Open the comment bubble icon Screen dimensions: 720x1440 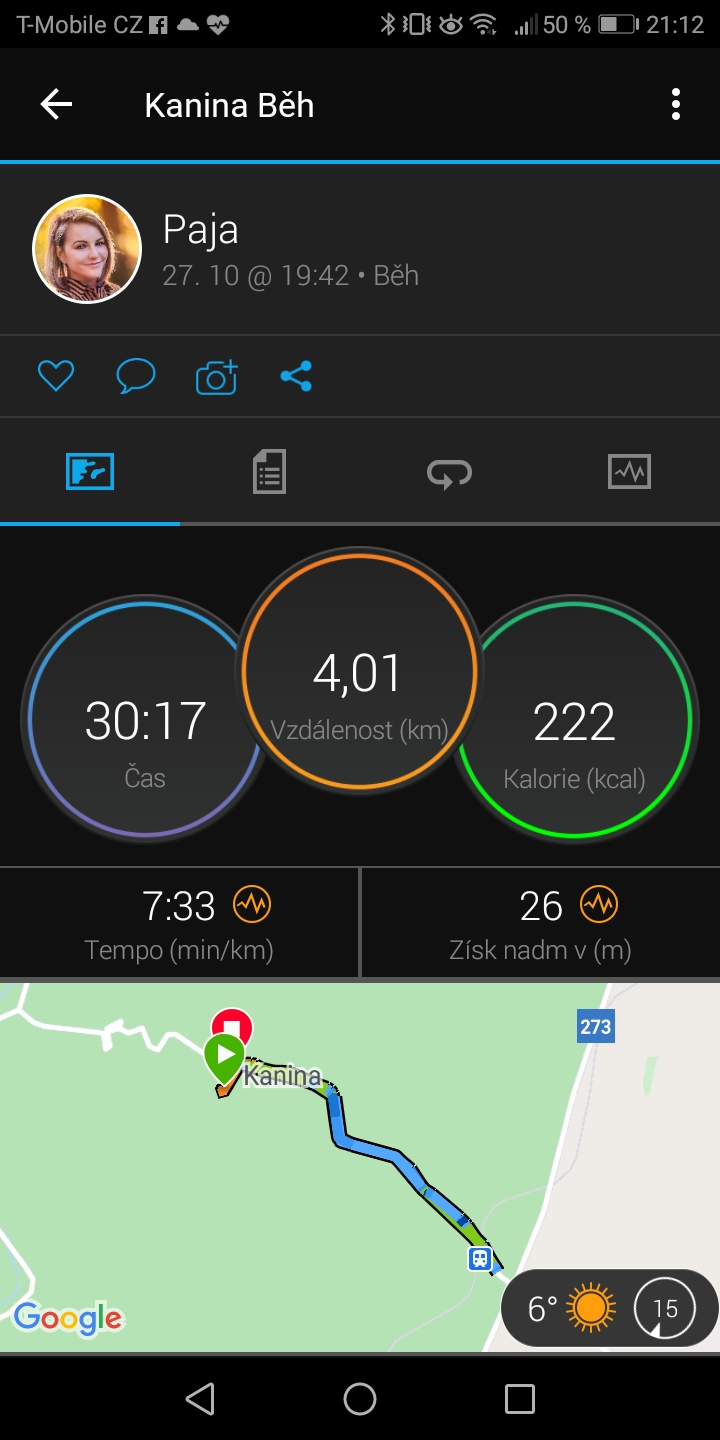click(136, 376)
